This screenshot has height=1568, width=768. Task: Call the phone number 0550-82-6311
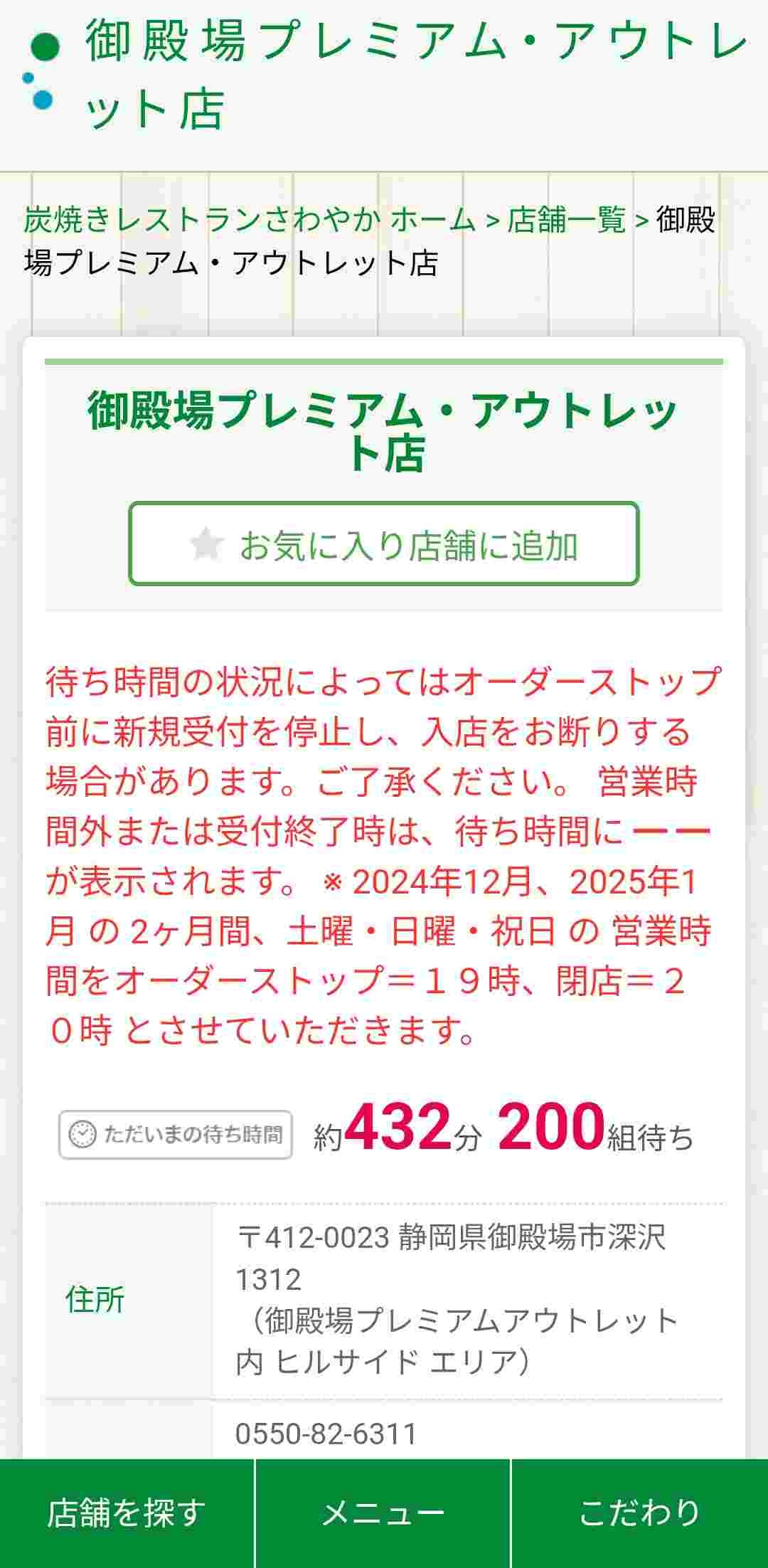326,1434
